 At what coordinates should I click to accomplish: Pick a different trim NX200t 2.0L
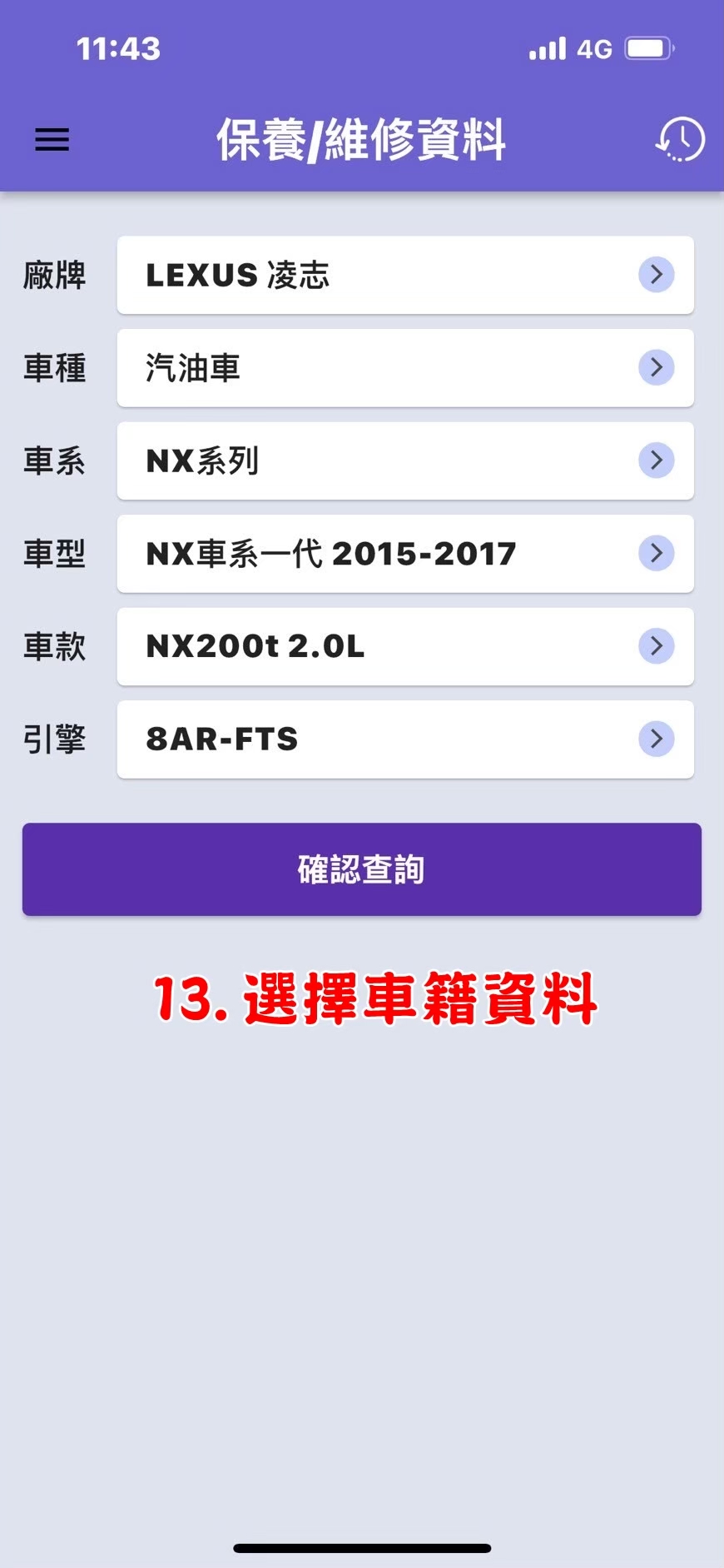(405, 646)
